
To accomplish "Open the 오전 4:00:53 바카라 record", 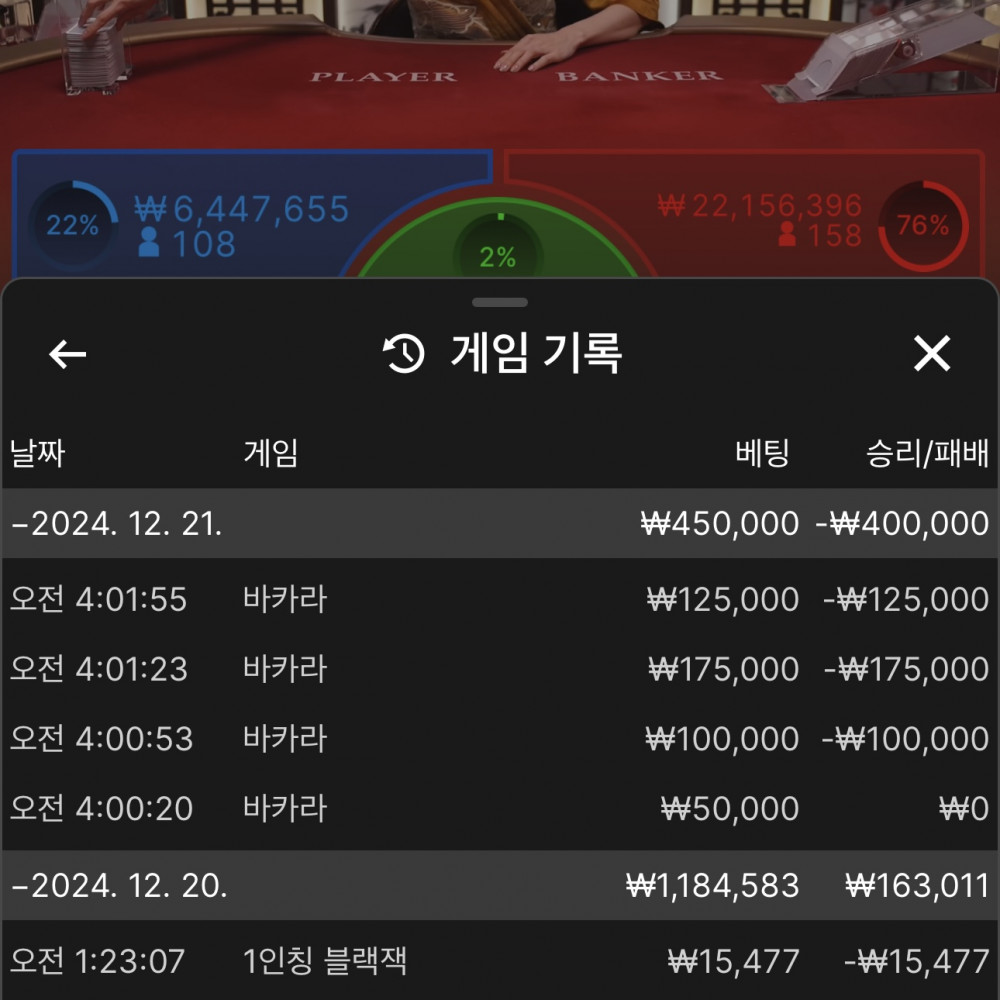I will pyautogui.click(x=499, y=739).
